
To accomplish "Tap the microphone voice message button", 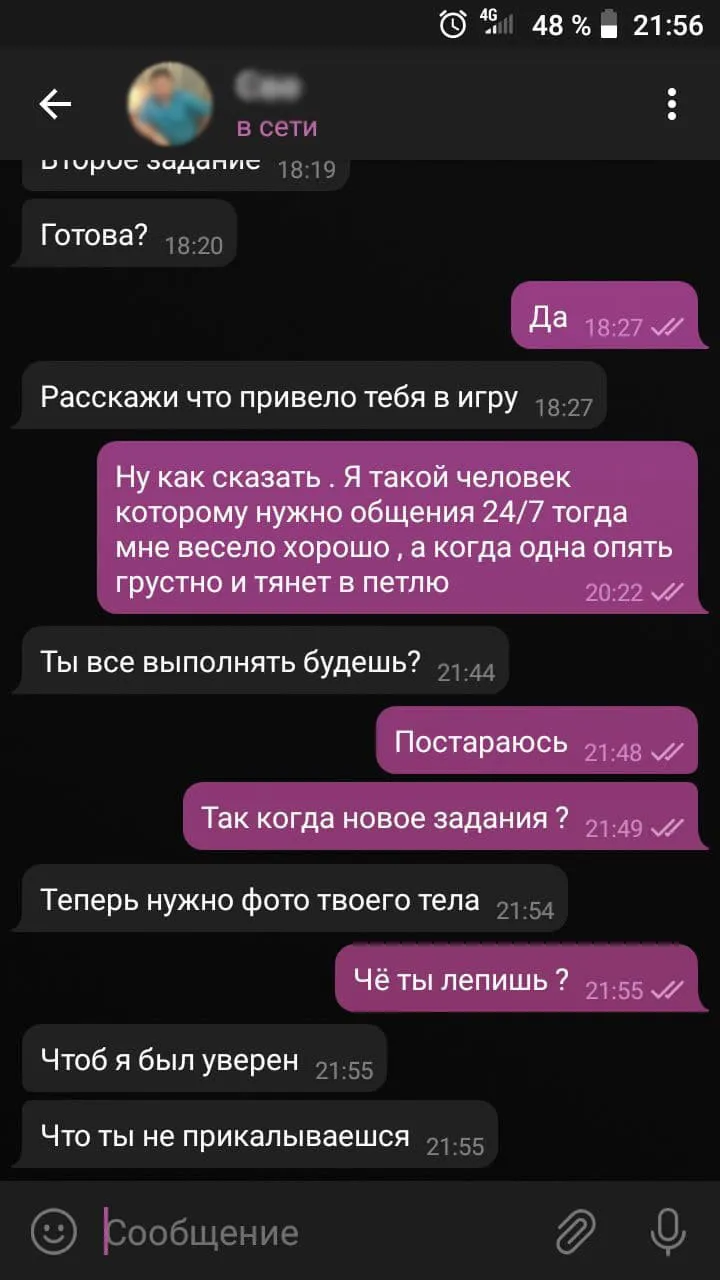I will [667, 1232].
